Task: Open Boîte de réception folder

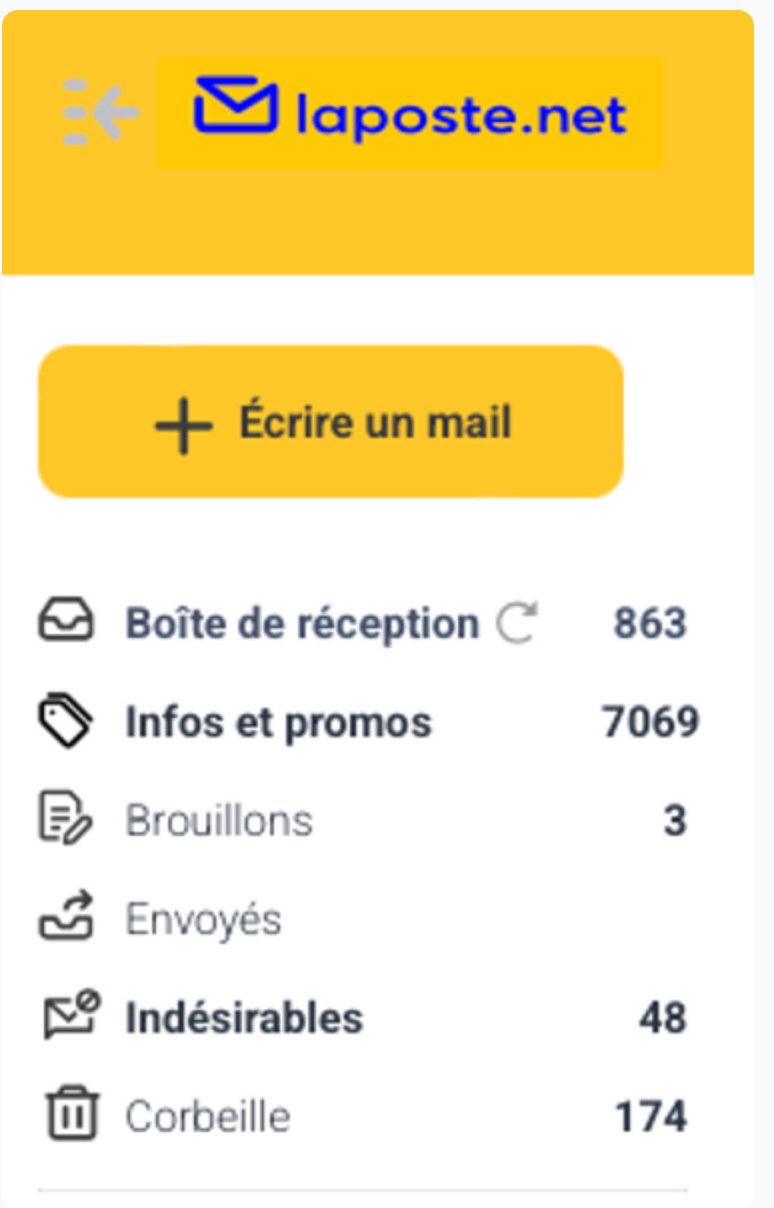Action: click(x=301, y=624)
